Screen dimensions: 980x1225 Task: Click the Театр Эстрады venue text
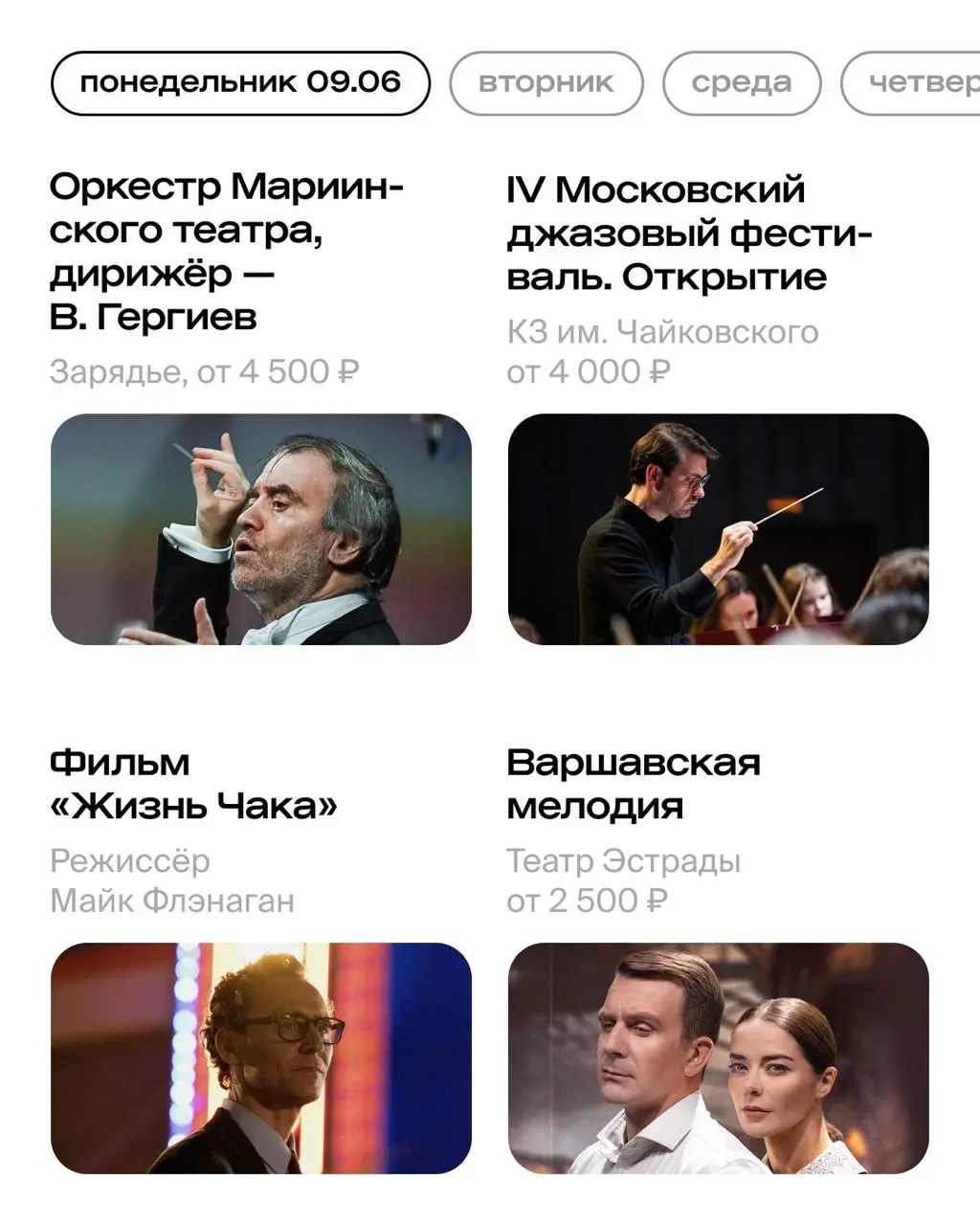click(623, 859)
